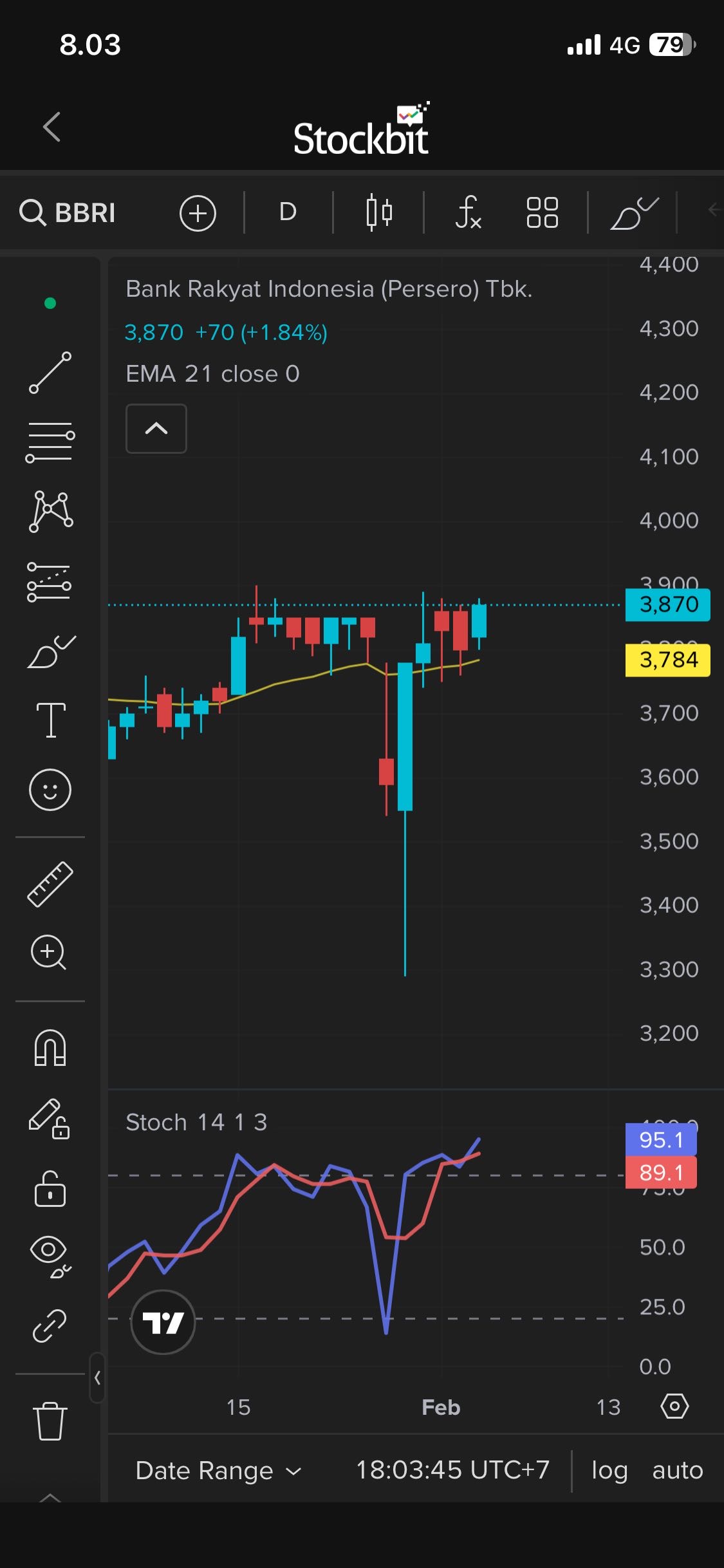Delete drawings with the trash icon
724x1568 pixels.
tap(50, 1421)
